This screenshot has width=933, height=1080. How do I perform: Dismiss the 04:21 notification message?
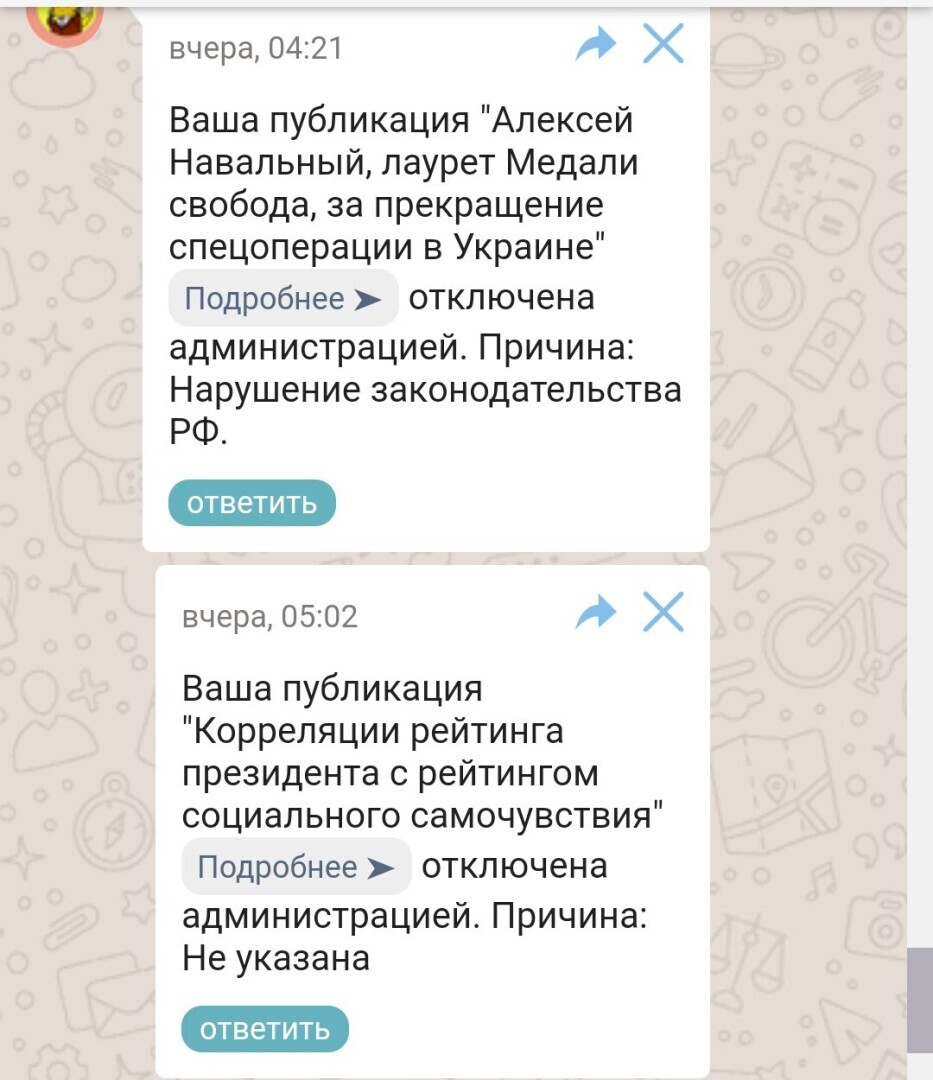(662, 44)
